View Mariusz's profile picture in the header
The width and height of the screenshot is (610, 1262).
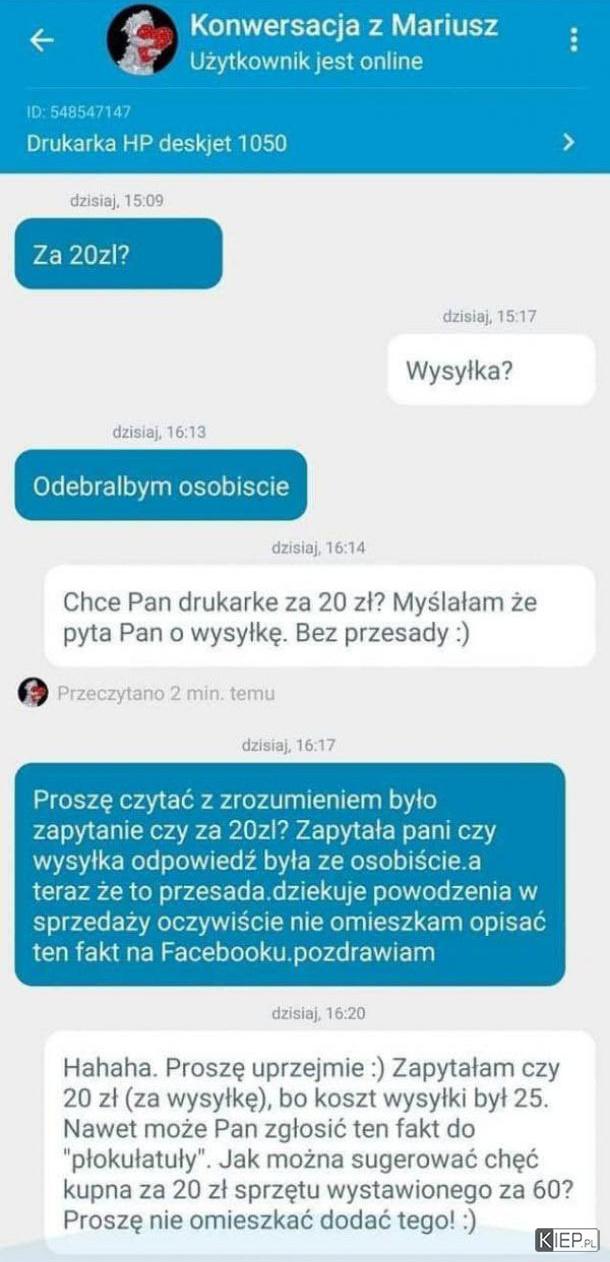click(x=141, y=40)
